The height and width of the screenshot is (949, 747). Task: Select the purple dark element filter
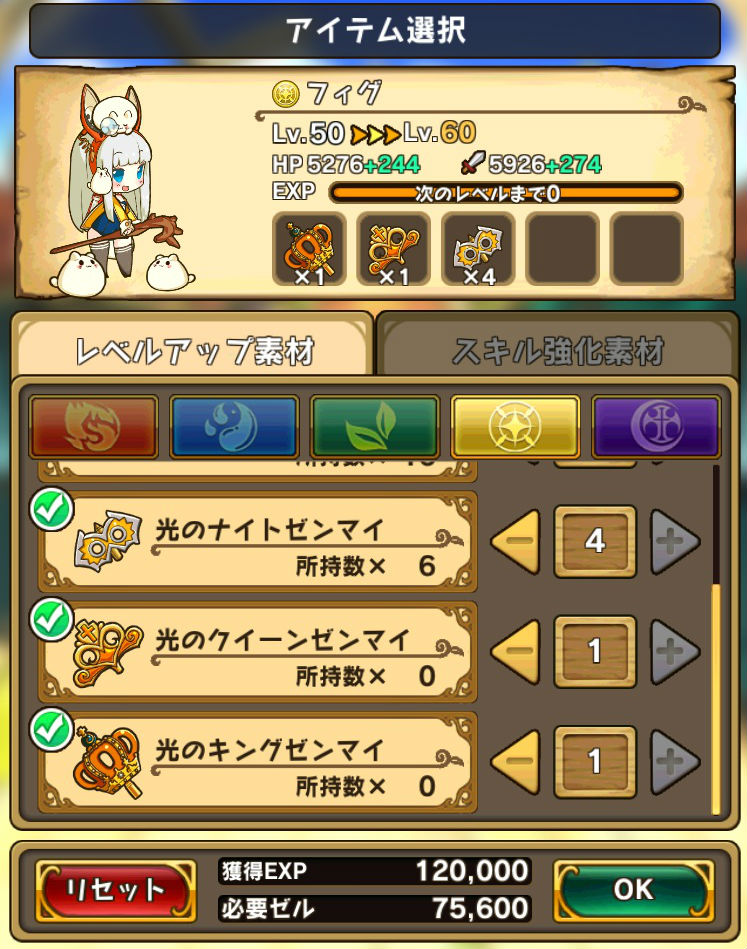tap(656, 427)
